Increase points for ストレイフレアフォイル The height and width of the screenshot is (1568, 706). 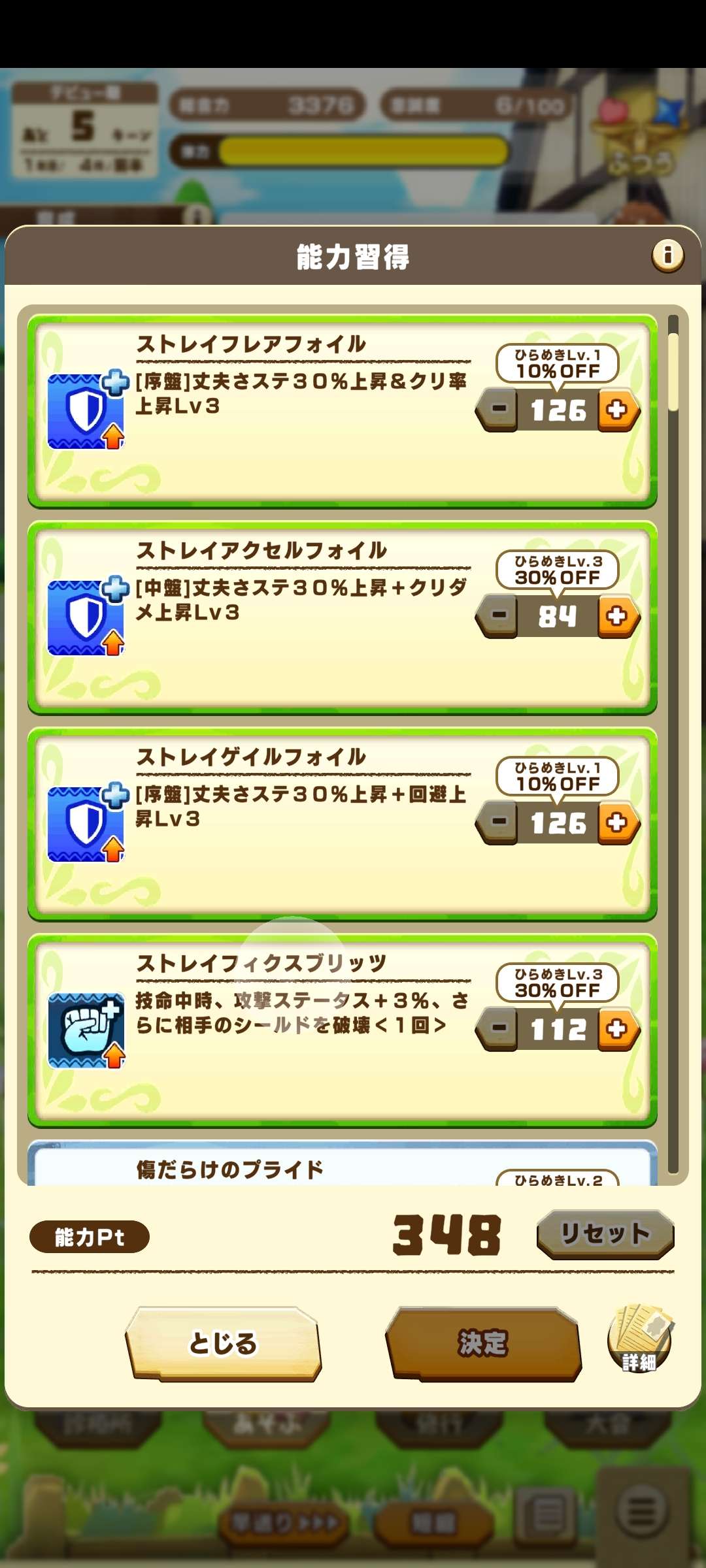tap(617, 410)
